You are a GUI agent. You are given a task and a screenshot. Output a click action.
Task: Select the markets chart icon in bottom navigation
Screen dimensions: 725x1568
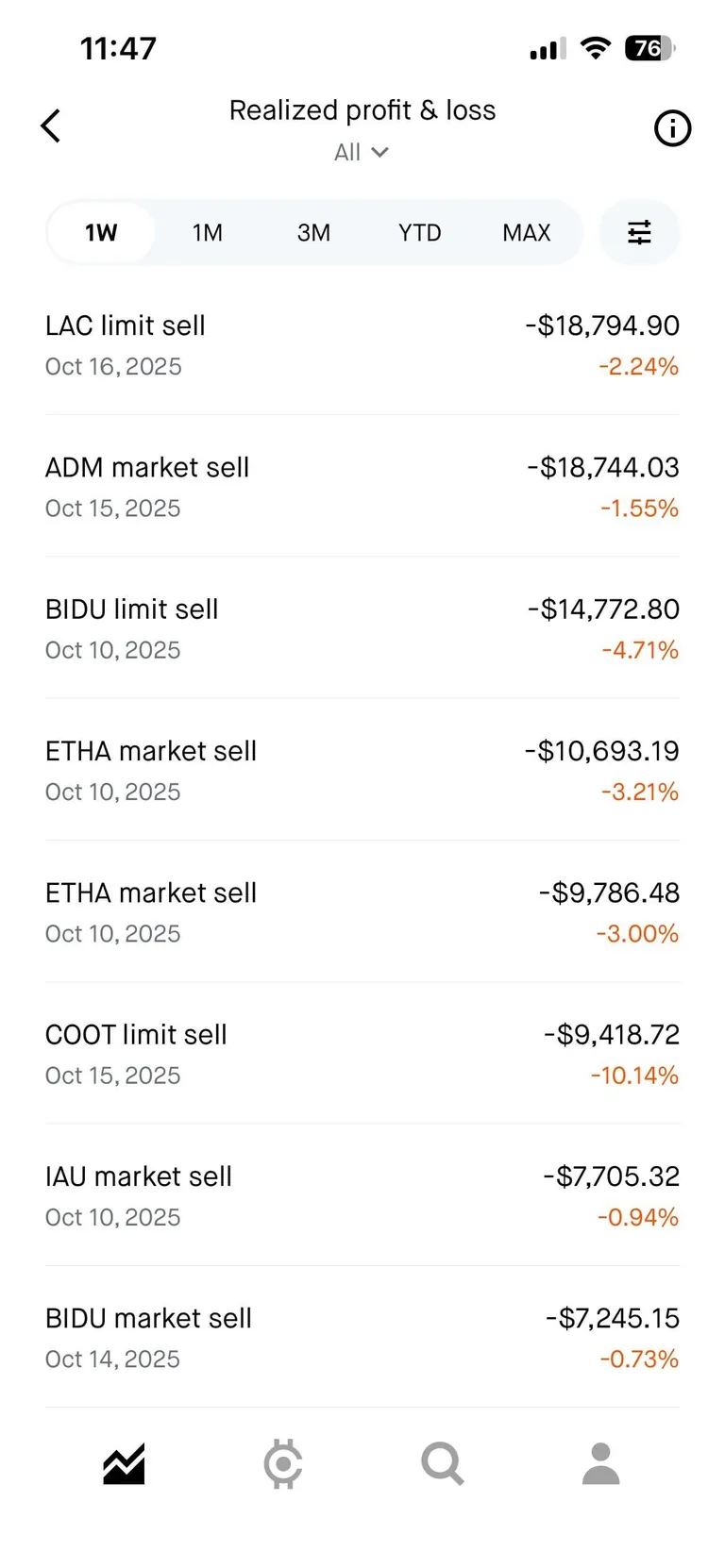pyautogui.click(x=123, y=1463)
